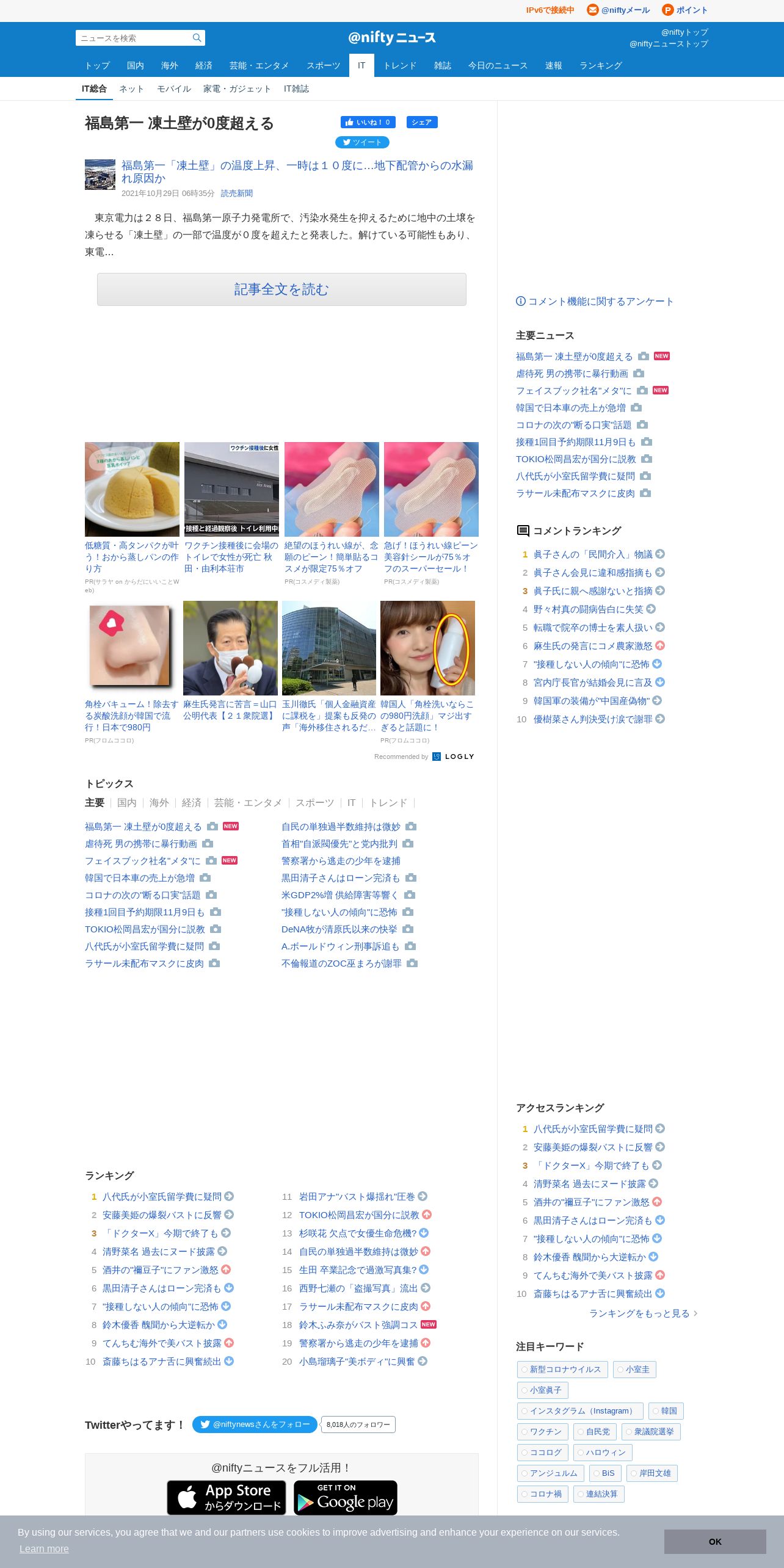Tap the news search box

tap(133, 38)
